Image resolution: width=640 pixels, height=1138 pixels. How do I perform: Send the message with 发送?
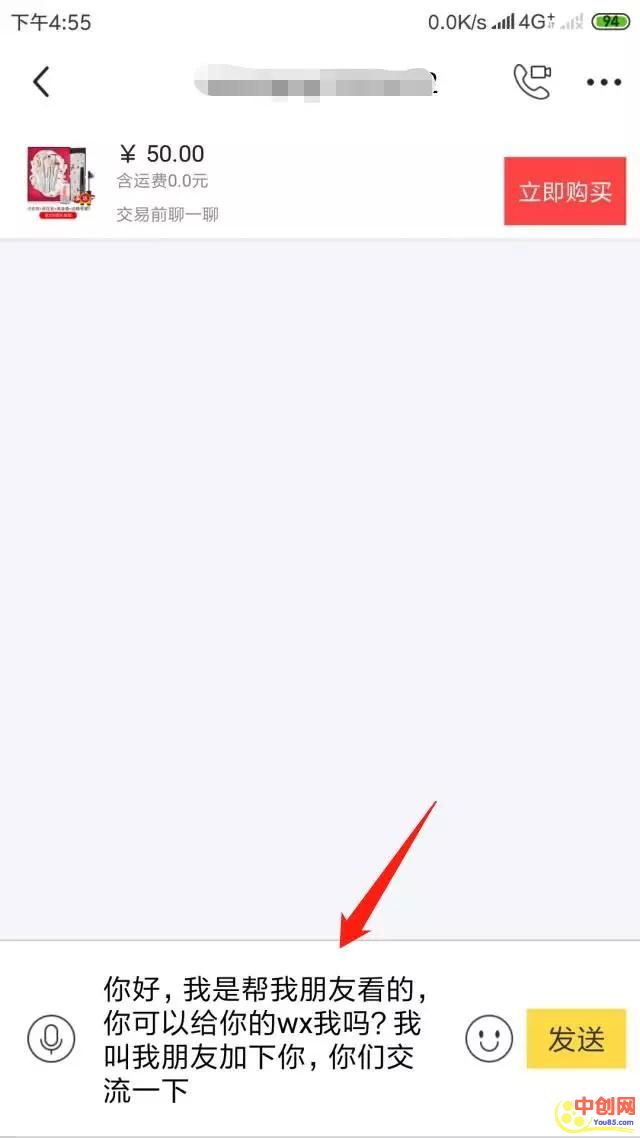(x=576, y=1038)
